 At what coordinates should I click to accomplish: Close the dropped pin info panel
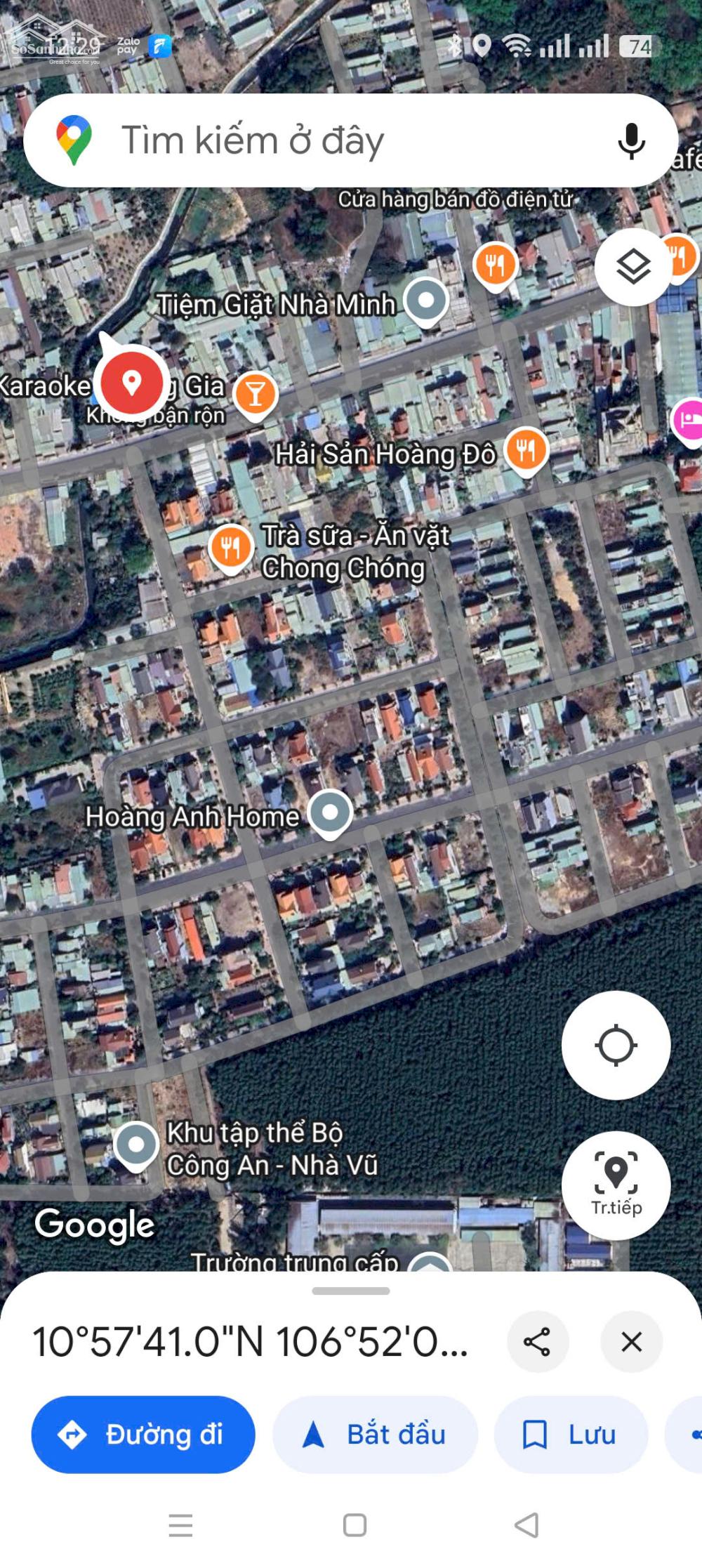click(x=631, y=1342)
